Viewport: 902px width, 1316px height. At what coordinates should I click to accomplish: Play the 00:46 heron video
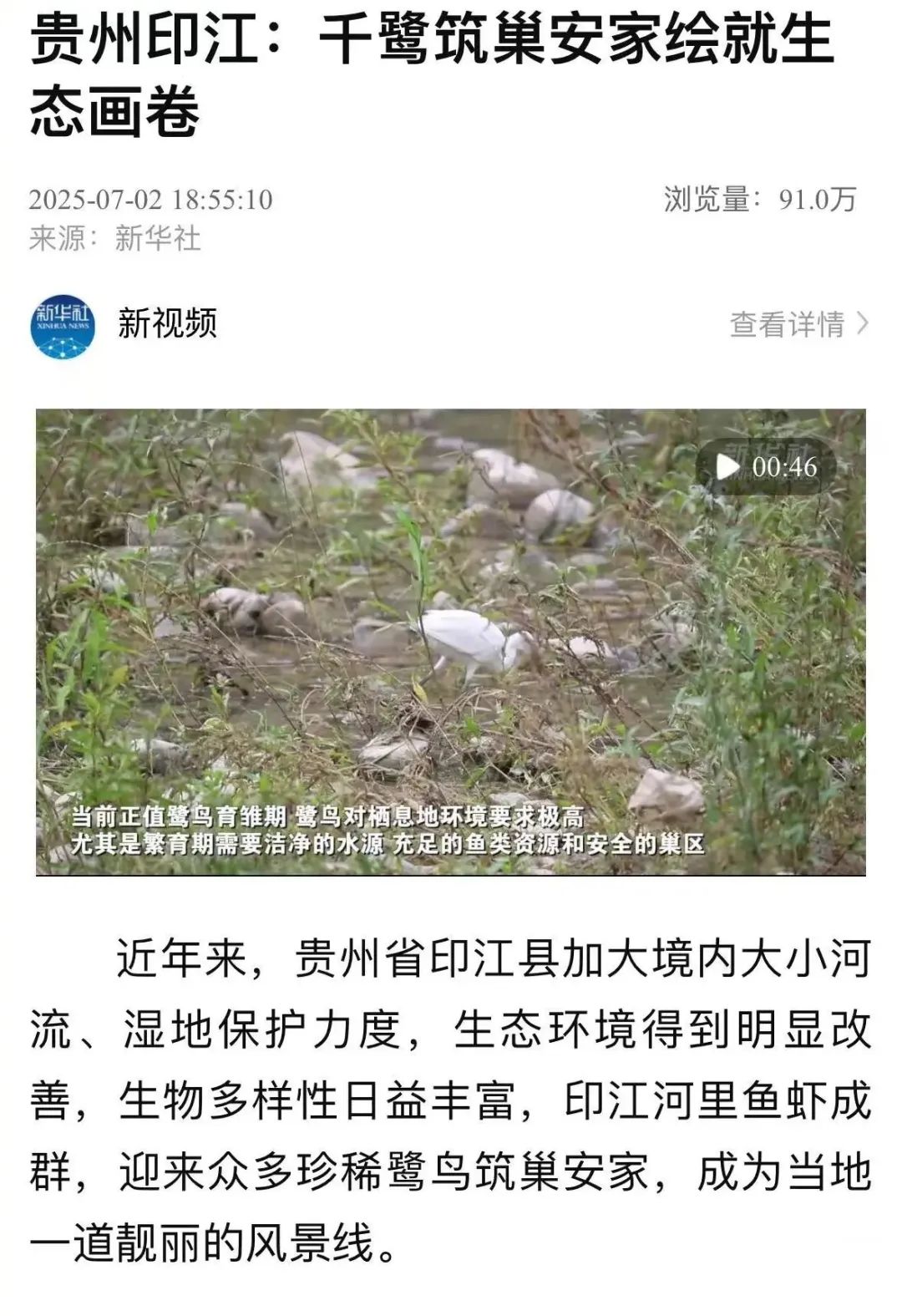click(728, 467)
